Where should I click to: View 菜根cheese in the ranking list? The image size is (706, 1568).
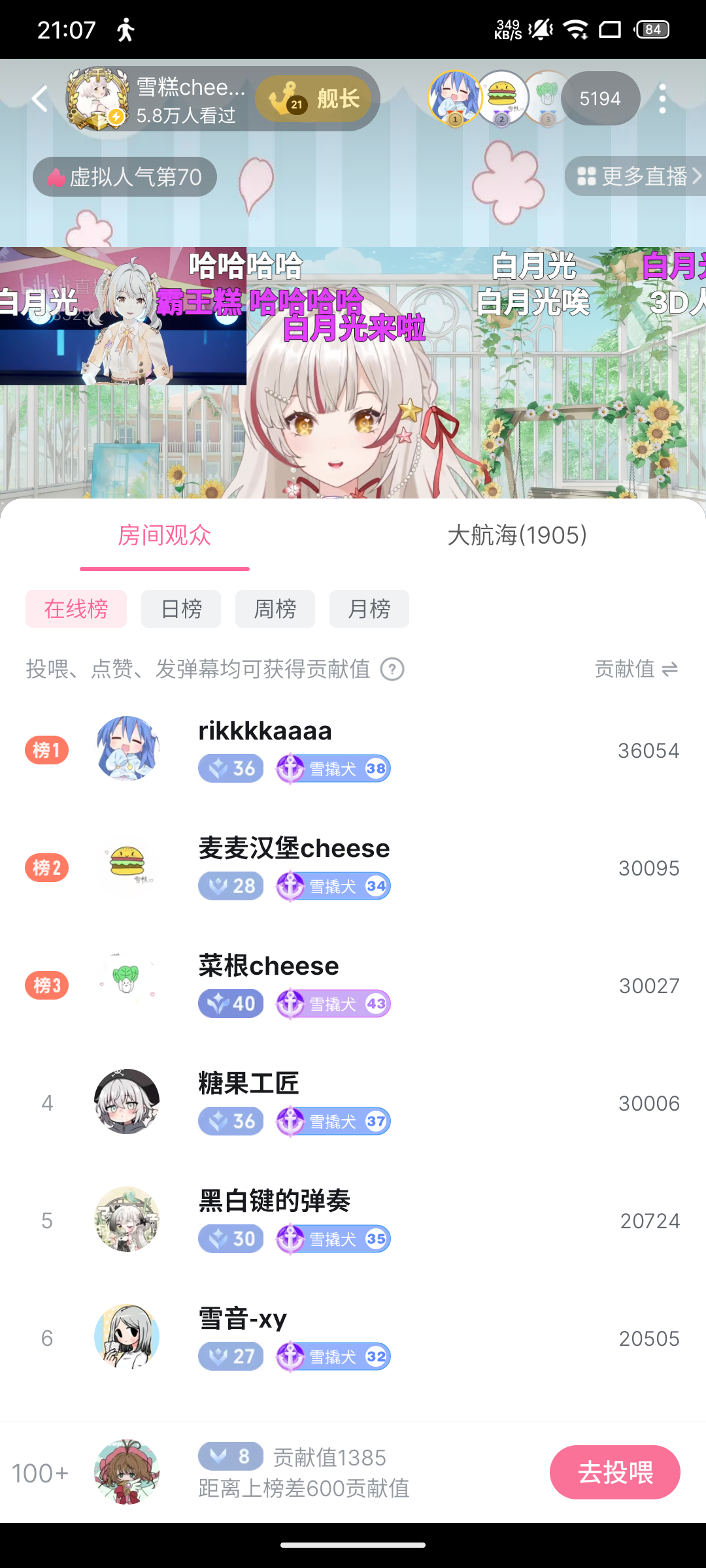[353, 985]
